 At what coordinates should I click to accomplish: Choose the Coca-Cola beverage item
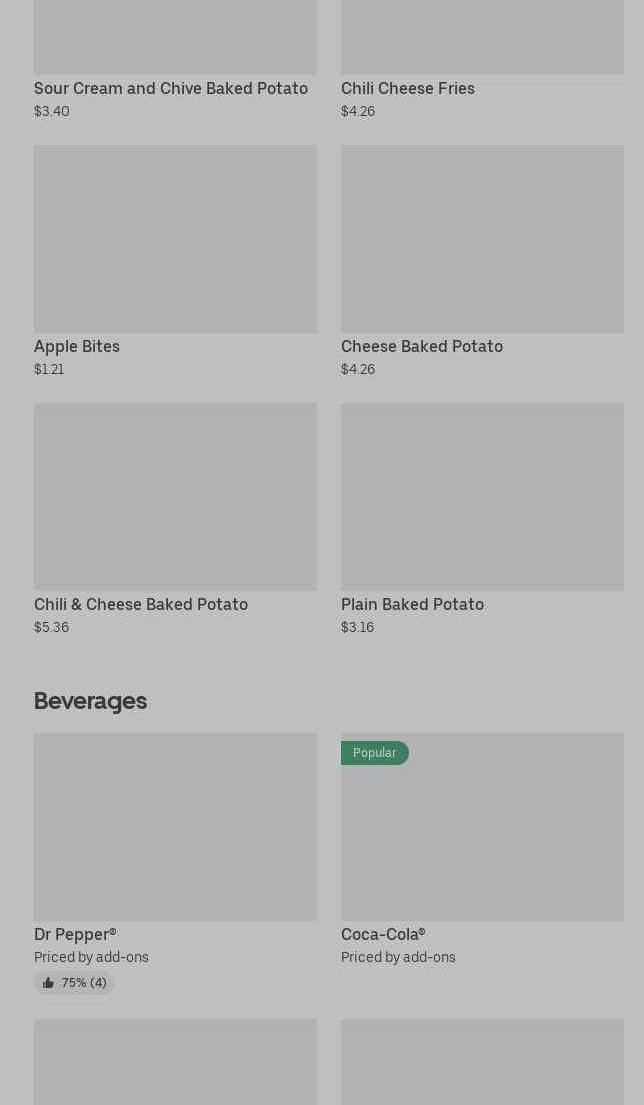[x=482, y=850]
